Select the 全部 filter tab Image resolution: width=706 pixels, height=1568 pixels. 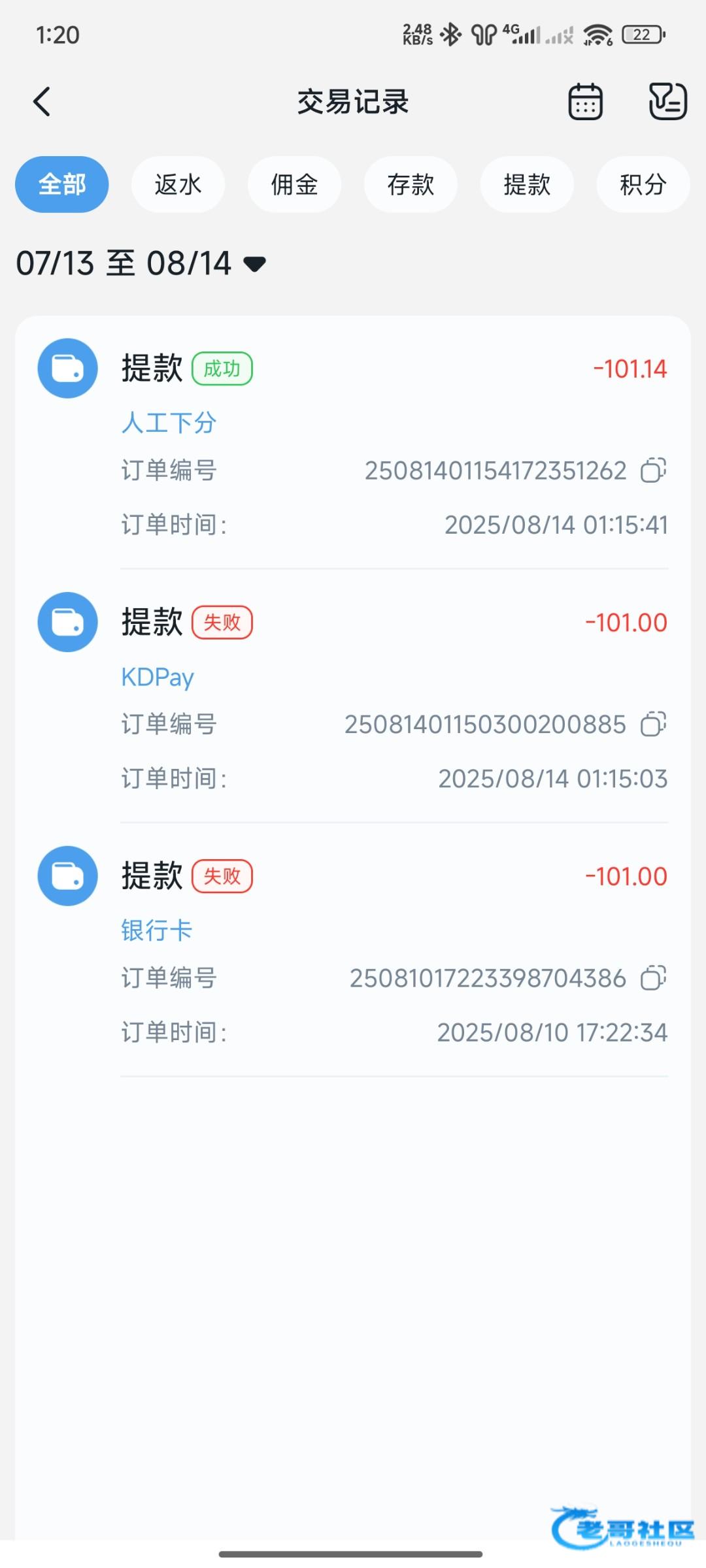coord(62,184)
